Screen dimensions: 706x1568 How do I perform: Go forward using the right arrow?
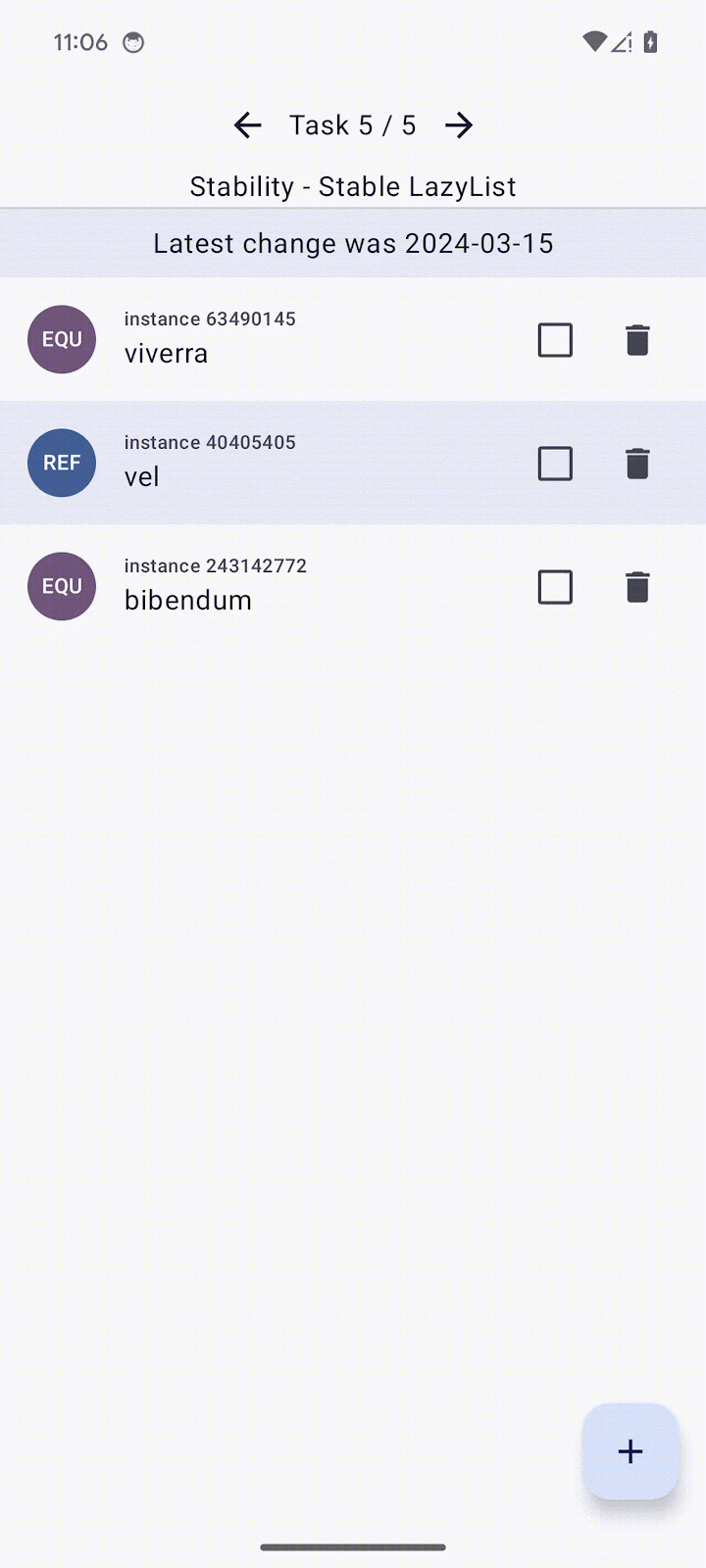click(459, 124)
